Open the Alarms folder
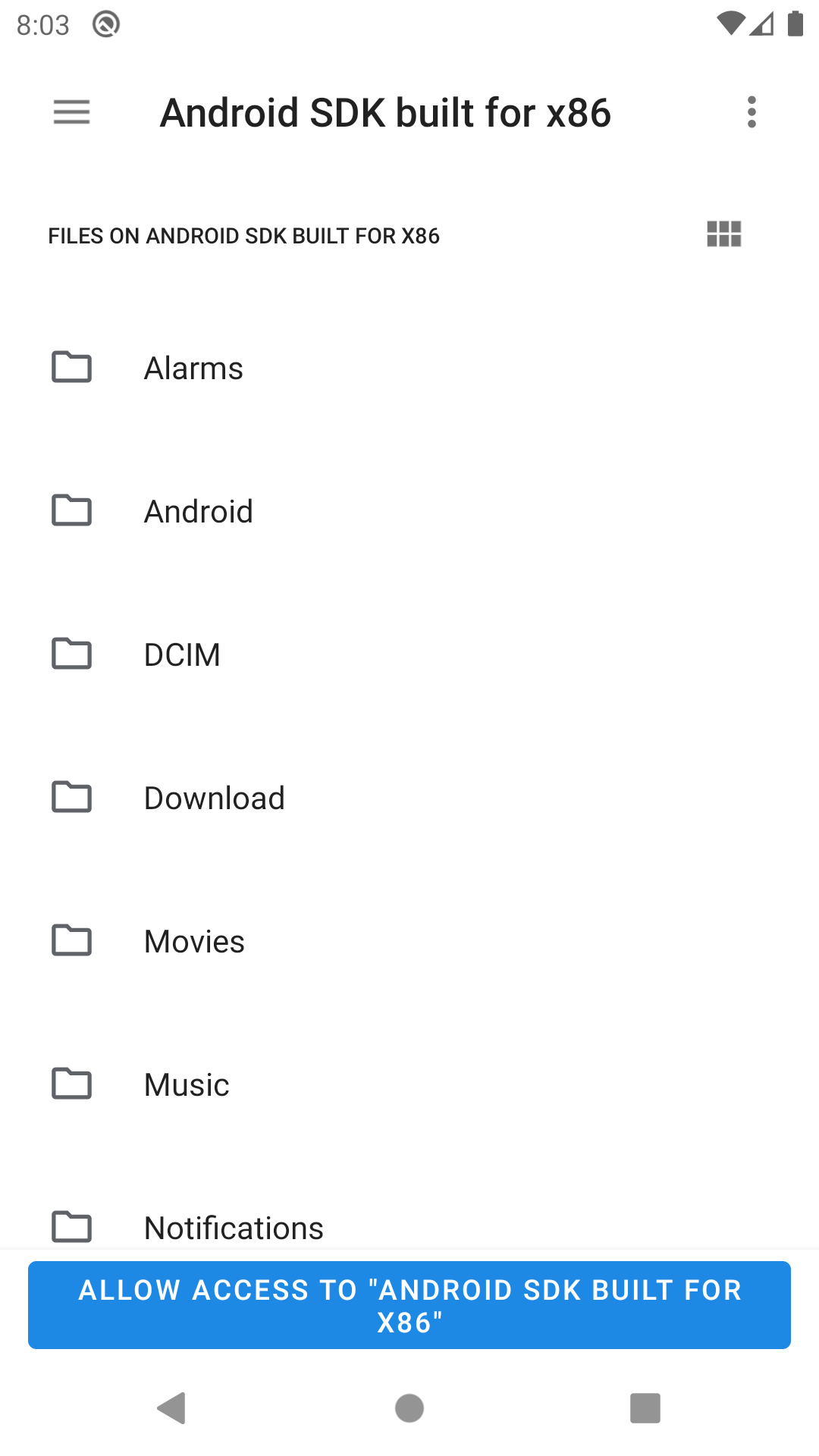819x1456 pixels. (194, 369)
